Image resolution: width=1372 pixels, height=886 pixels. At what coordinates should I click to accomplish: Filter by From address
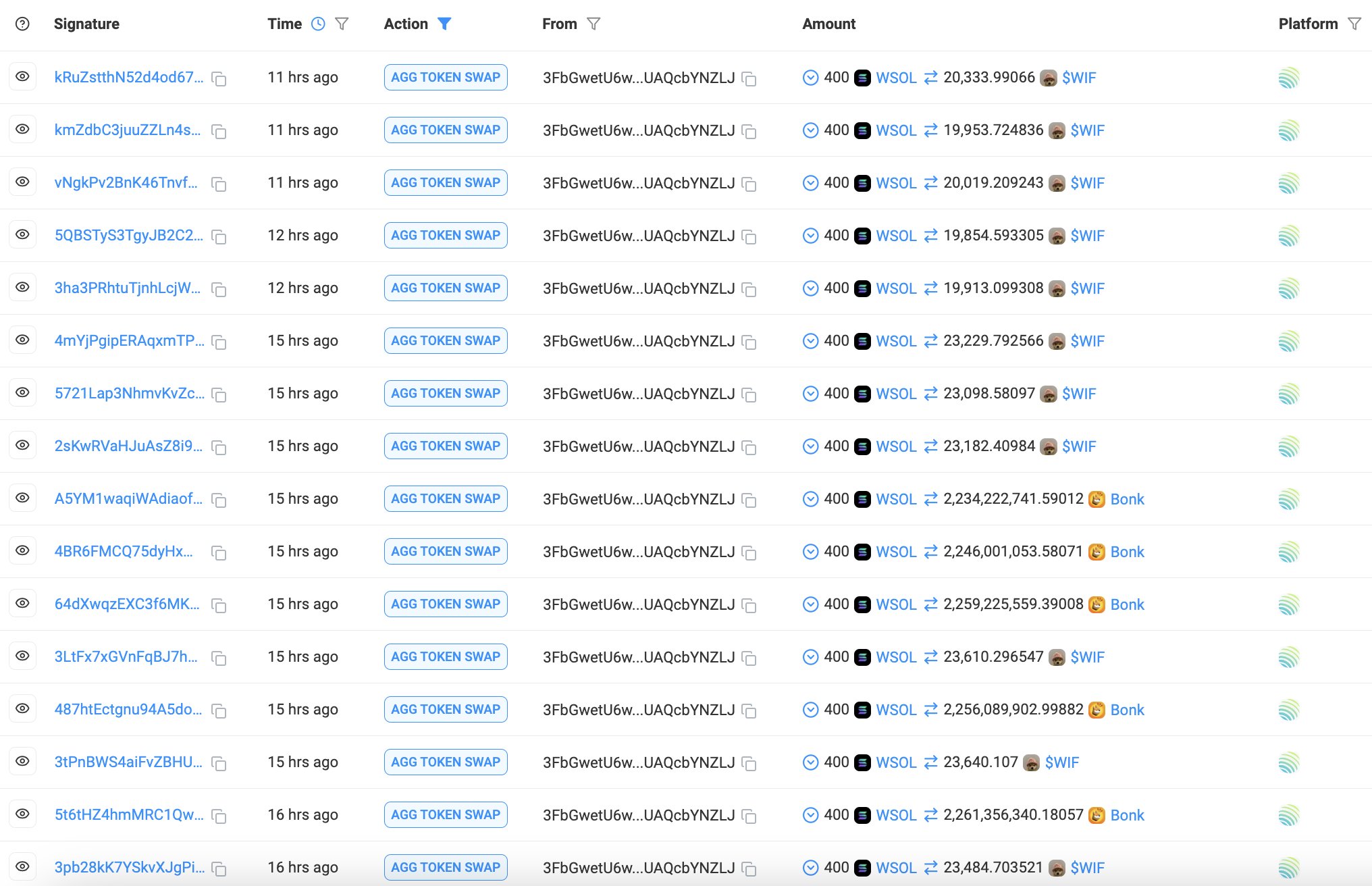tap(593, 24)
